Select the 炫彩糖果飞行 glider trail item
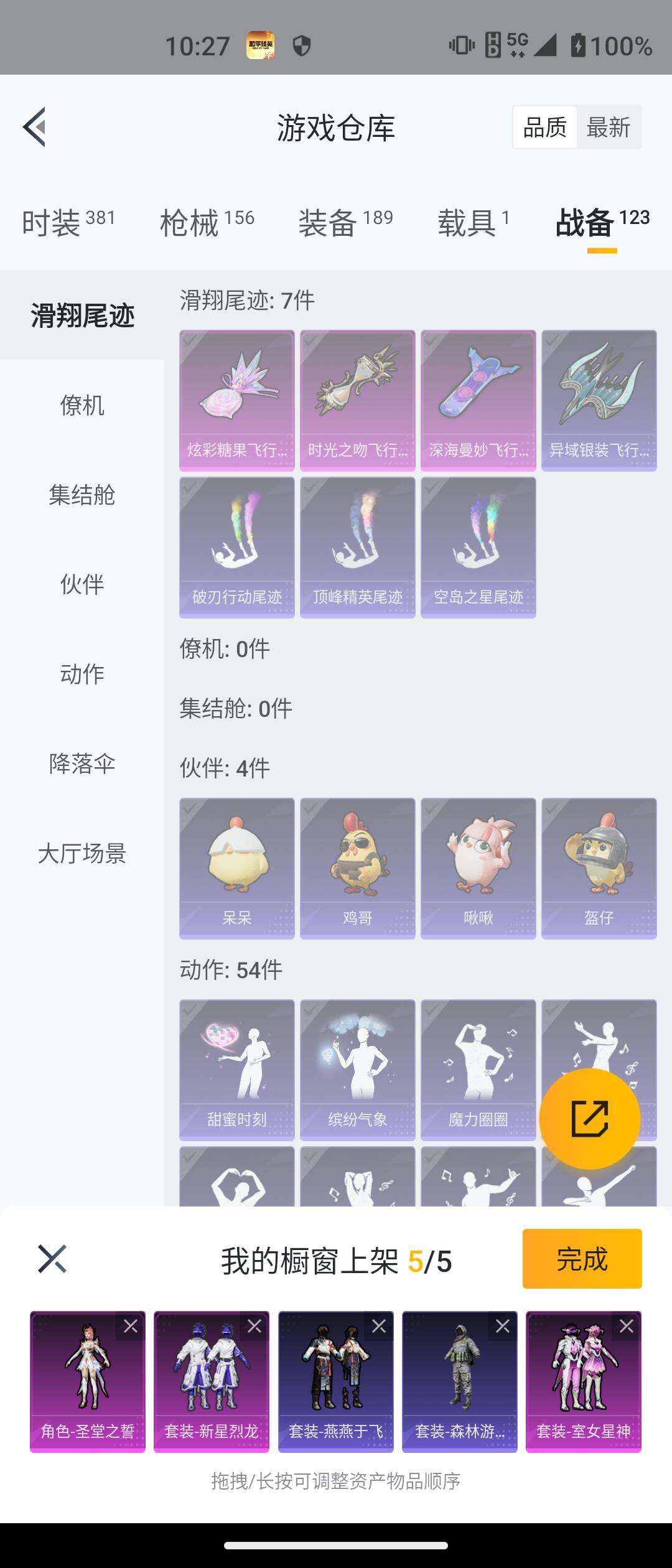672x1568 pixels. point(236,398)
